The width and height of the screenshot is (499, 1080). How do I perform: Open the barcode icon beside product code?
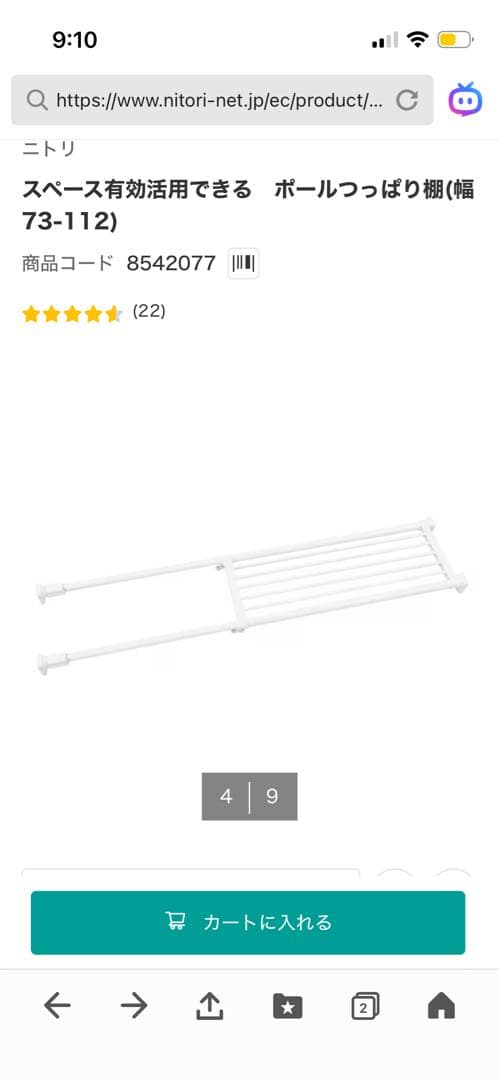pyautogui.click(x=243, y=263)
